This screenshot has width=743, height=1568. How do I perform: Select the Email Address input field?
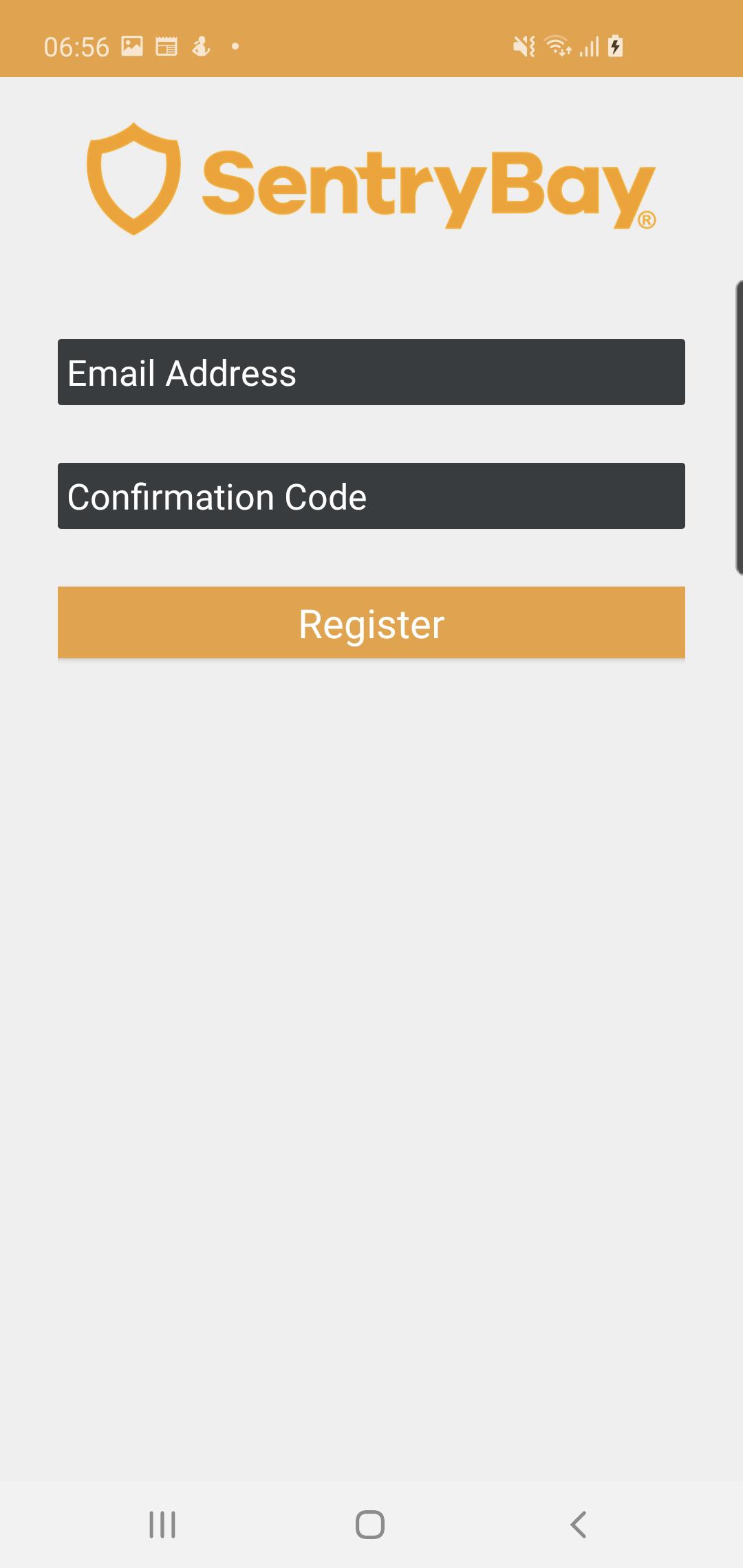(x=371, y=372)
